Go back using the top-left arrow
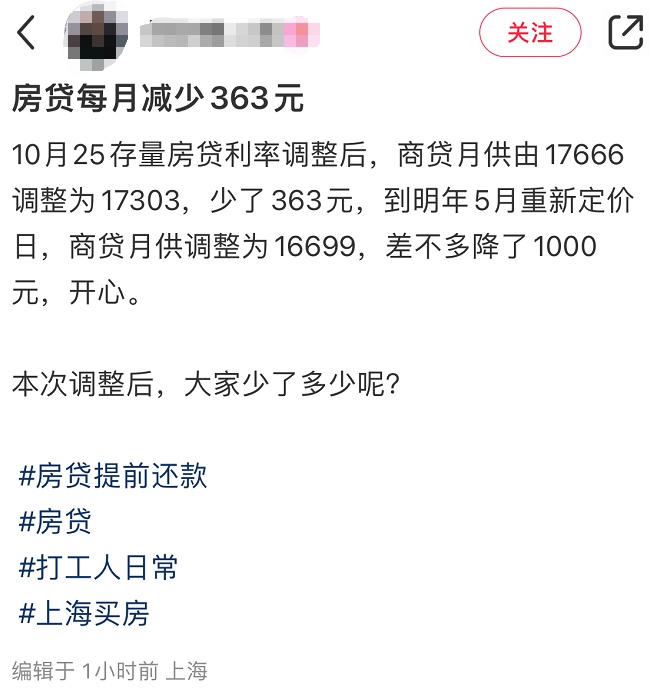This screenshot has width=659, height=692. click(27, 33)
